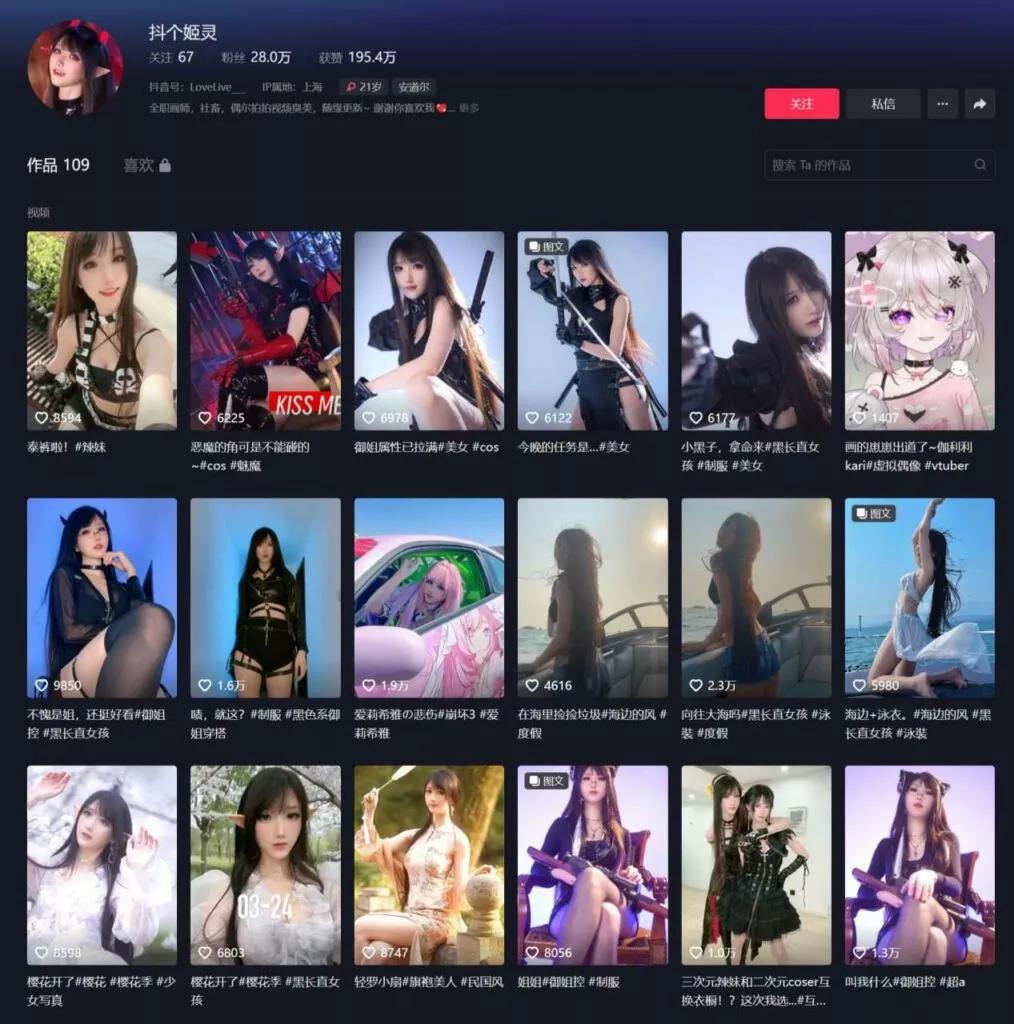Open the 海边+泳衣 image post
1014x1024 pixels.
919,597
